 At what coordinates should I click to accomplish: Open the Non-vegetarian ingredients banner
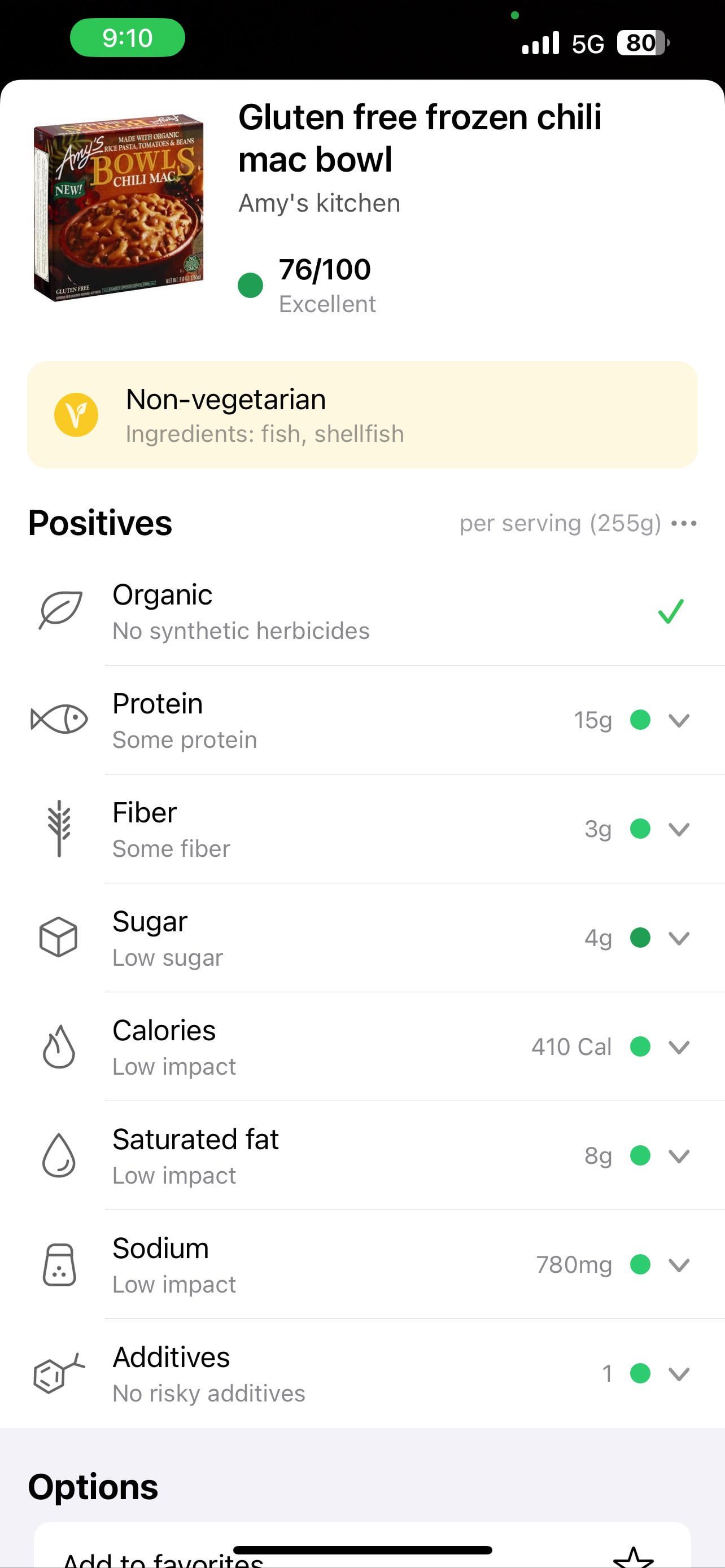point(362,415)
